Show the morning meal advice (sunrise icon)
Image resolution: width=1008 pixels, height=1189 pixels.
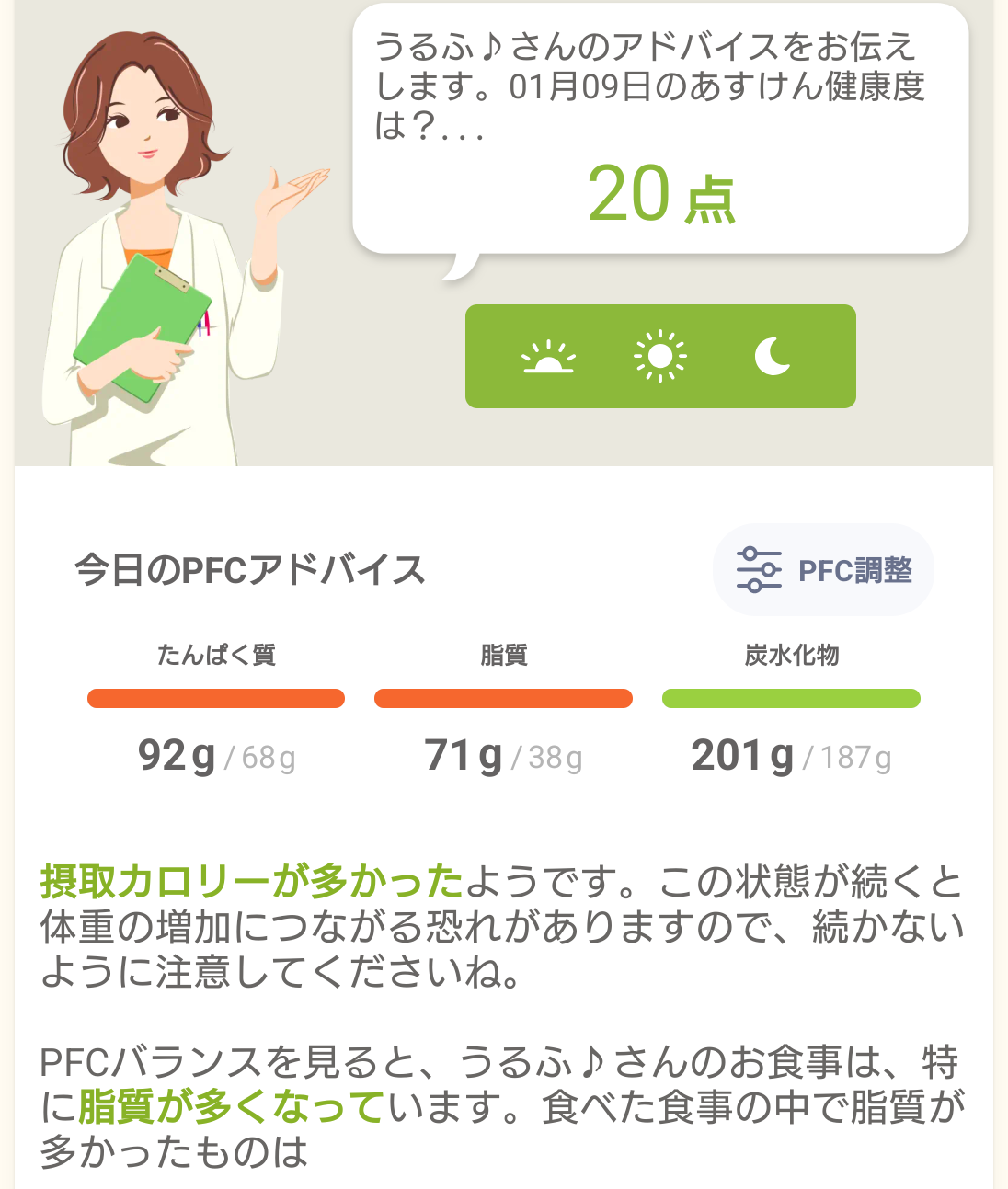(548, 357)
